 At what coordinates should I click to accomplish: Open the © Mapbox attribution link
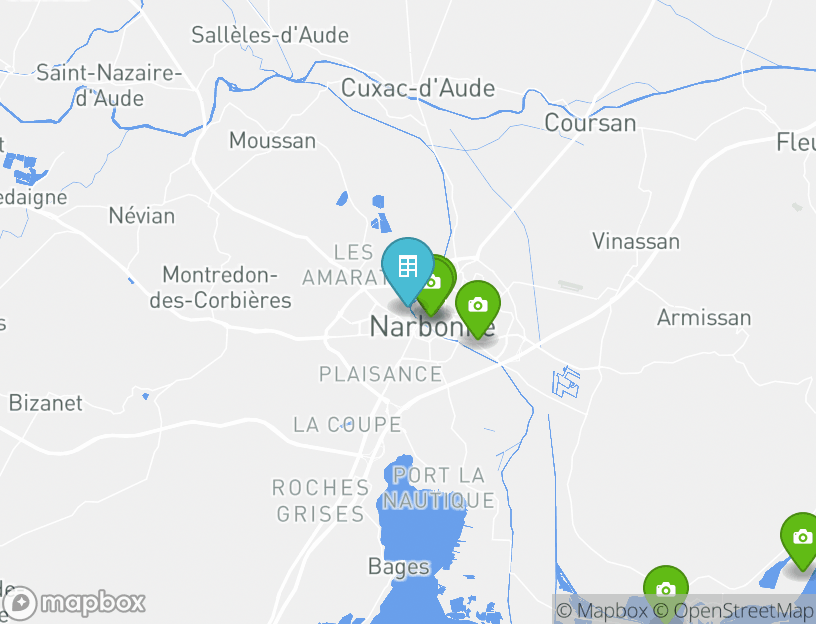click(x=602, y=610)
